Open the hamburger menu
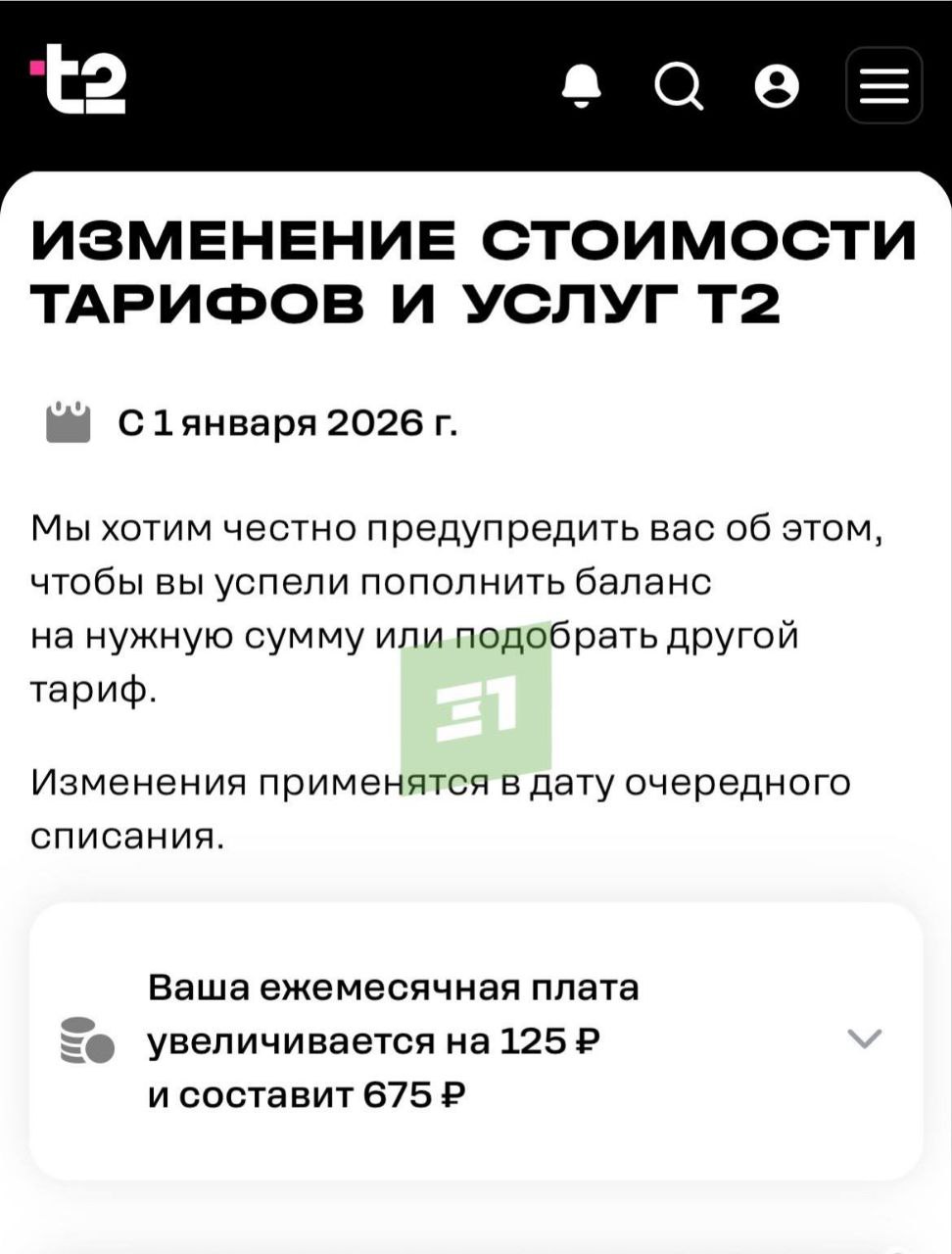The image size is (952, 1254). pos(883,86)
